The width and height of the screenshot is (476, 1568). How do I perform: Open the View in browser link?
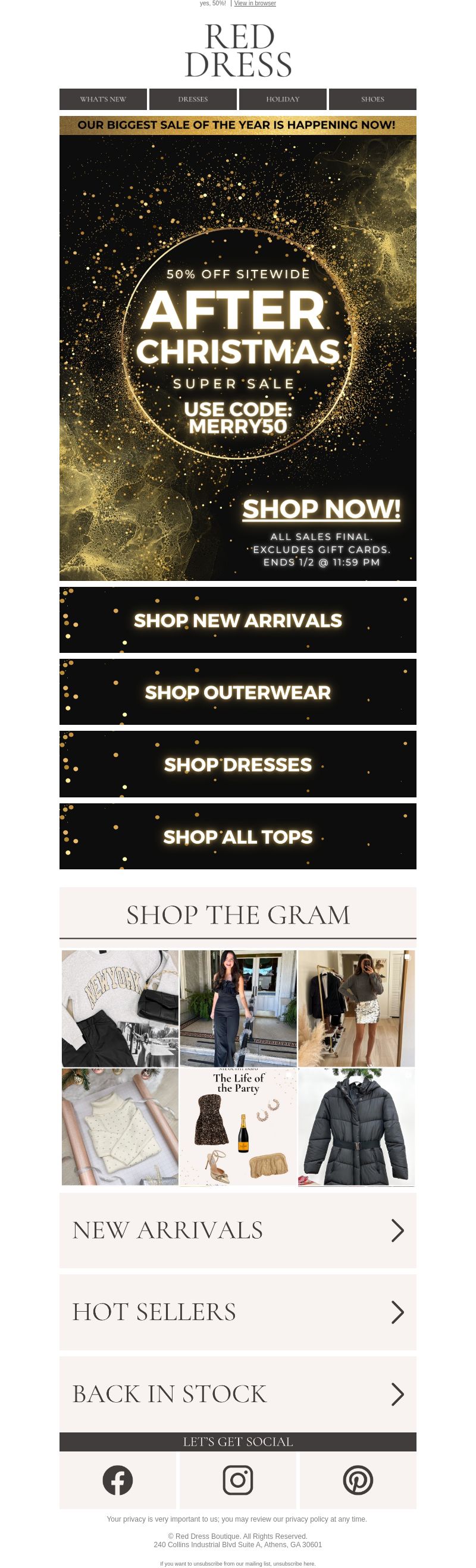tap(255, 4)
